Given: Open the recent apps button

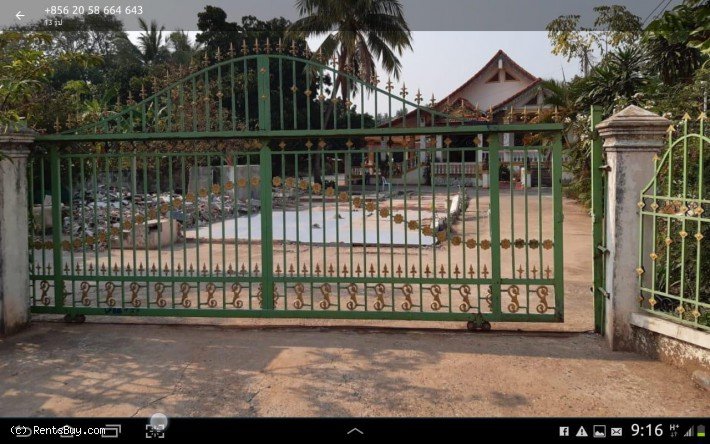Looking at the screenshot, I should [x=111, y=431].
